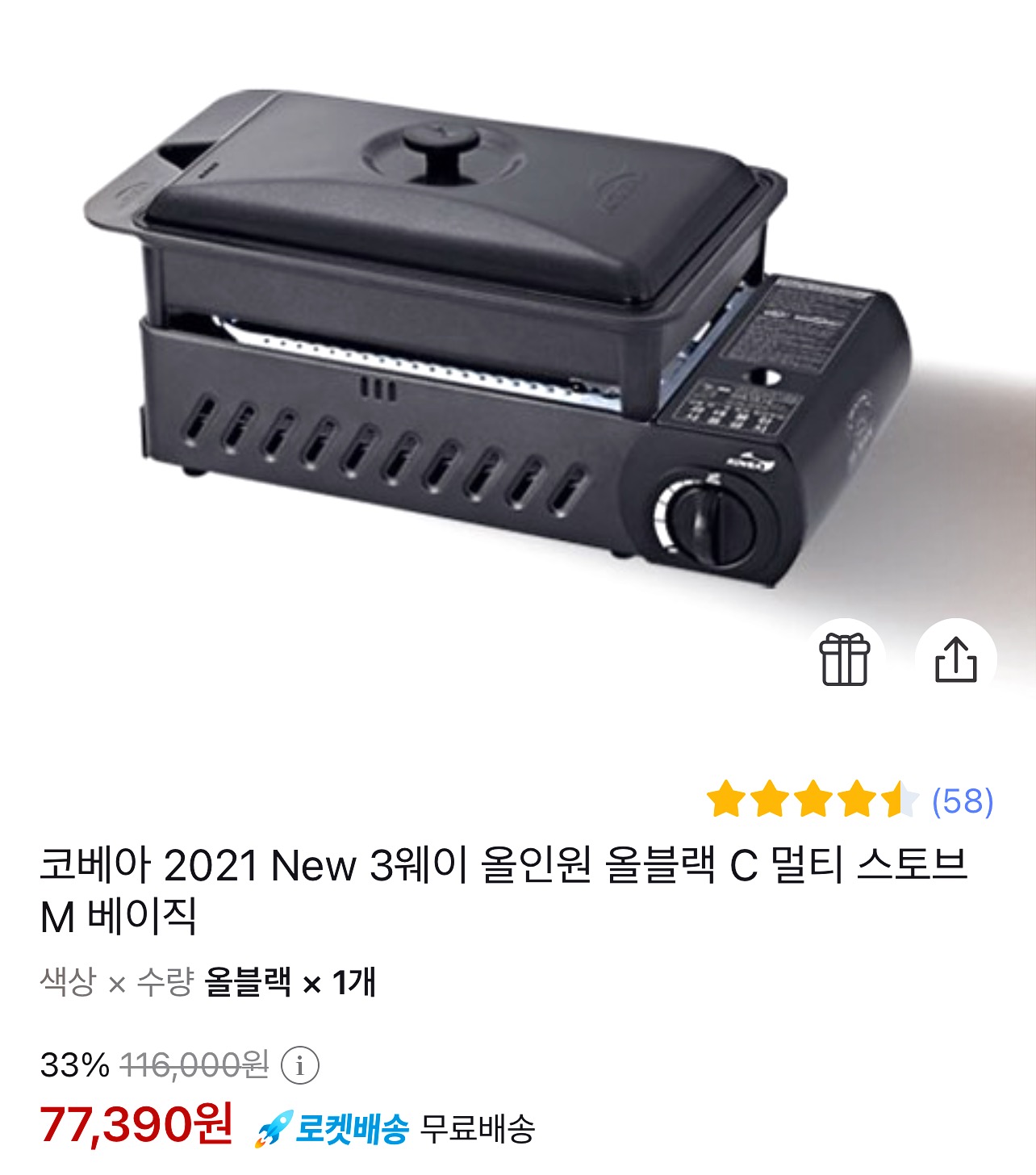This screenshot has height=1175, width=1036.
Task: Tap the gift icon button
Action: (845, 659)
